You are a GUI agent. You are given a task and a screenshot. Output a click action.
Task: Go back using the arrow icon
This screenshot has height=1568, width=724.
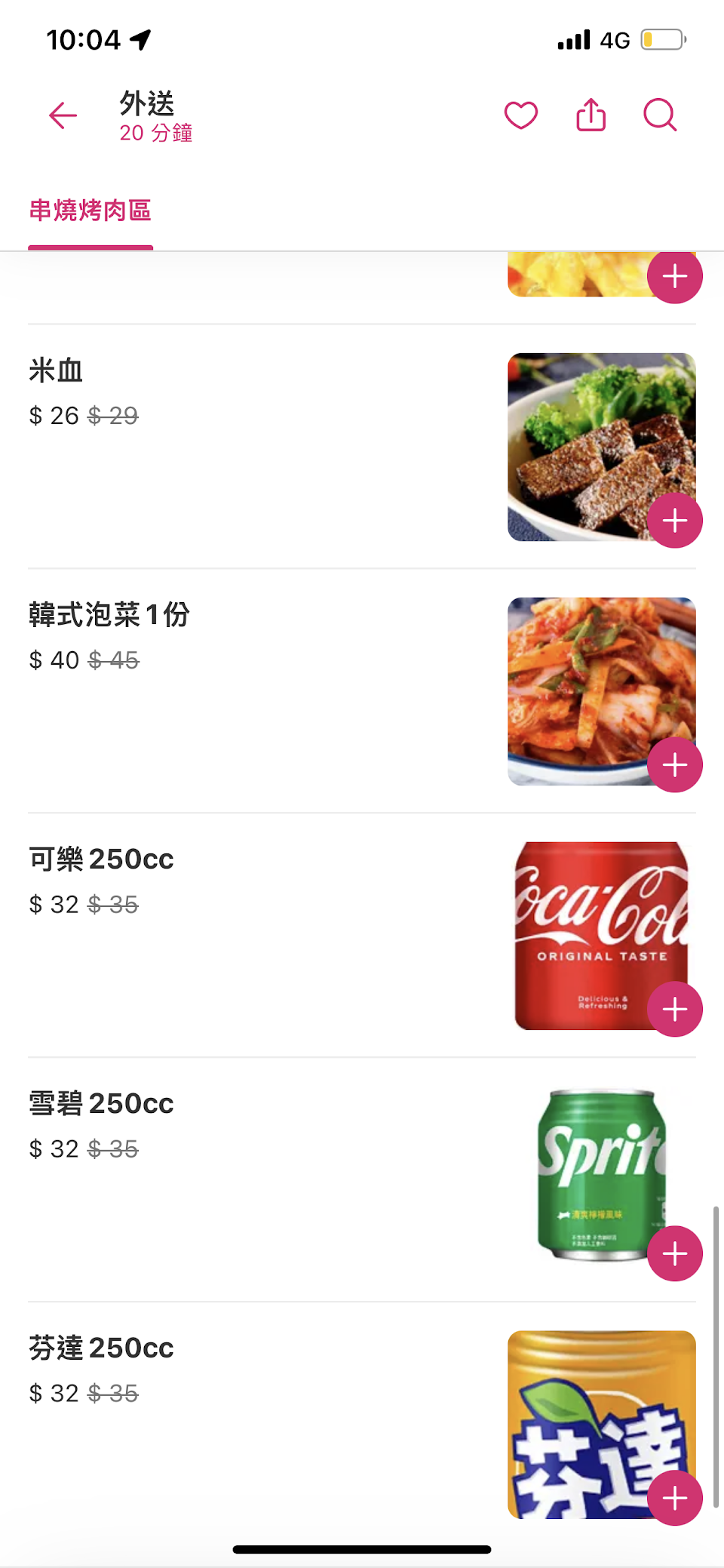click(x=63, y=115)
